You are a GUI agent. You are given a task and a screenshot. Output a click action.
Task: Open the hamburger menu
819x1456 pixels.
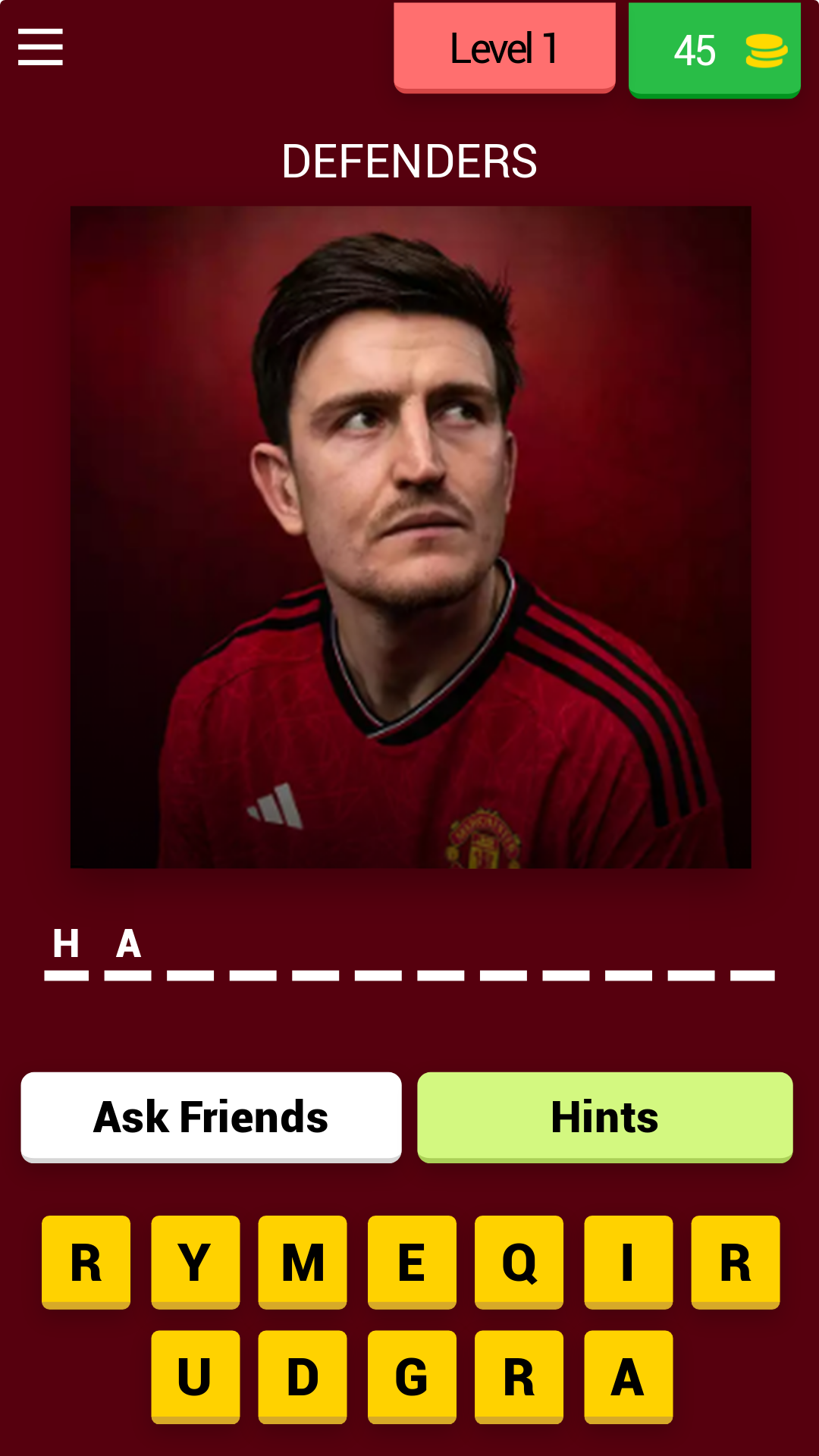pos(40,47)
